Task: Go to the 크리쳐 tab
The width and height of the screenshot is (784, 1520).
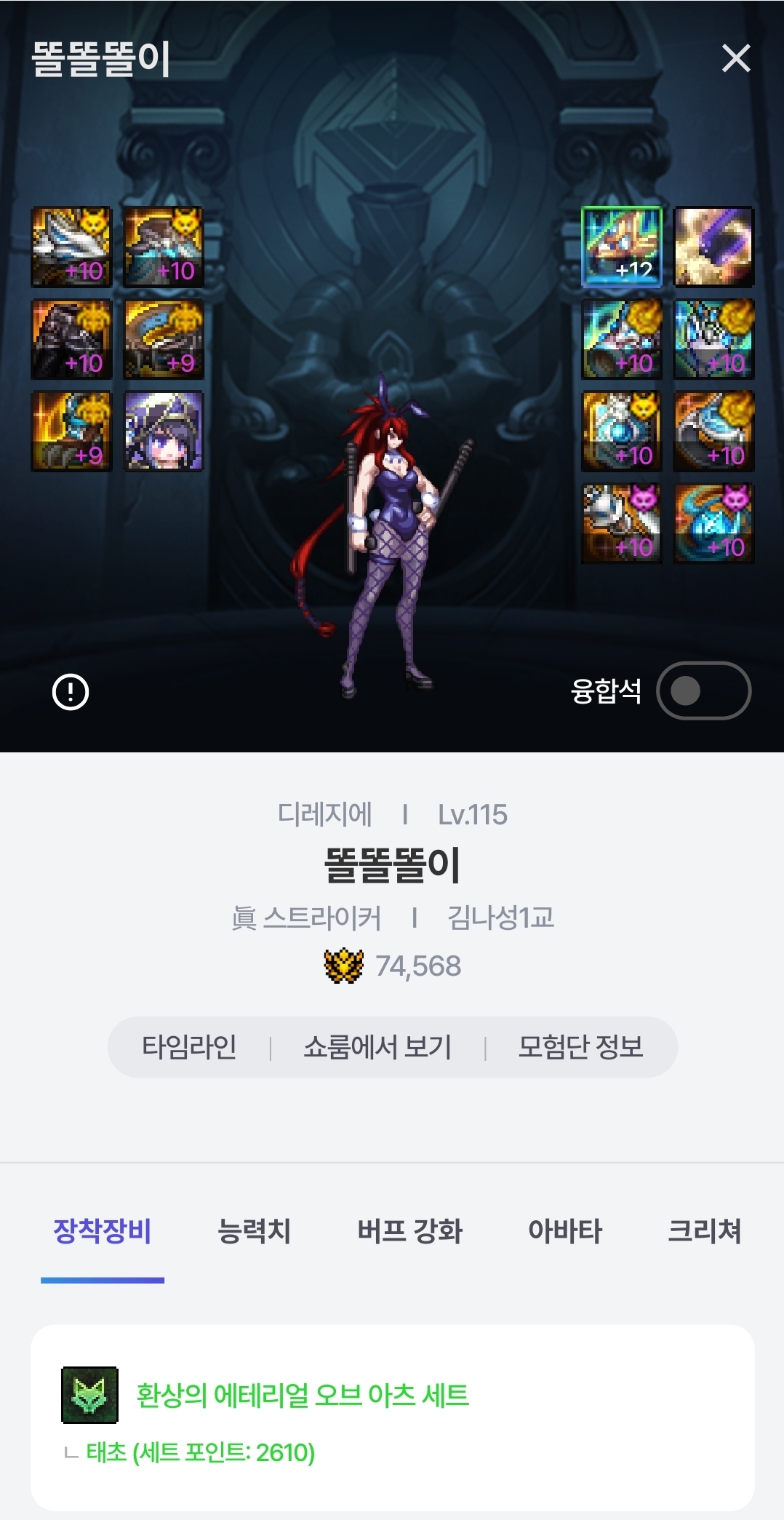Action: 704,1231
